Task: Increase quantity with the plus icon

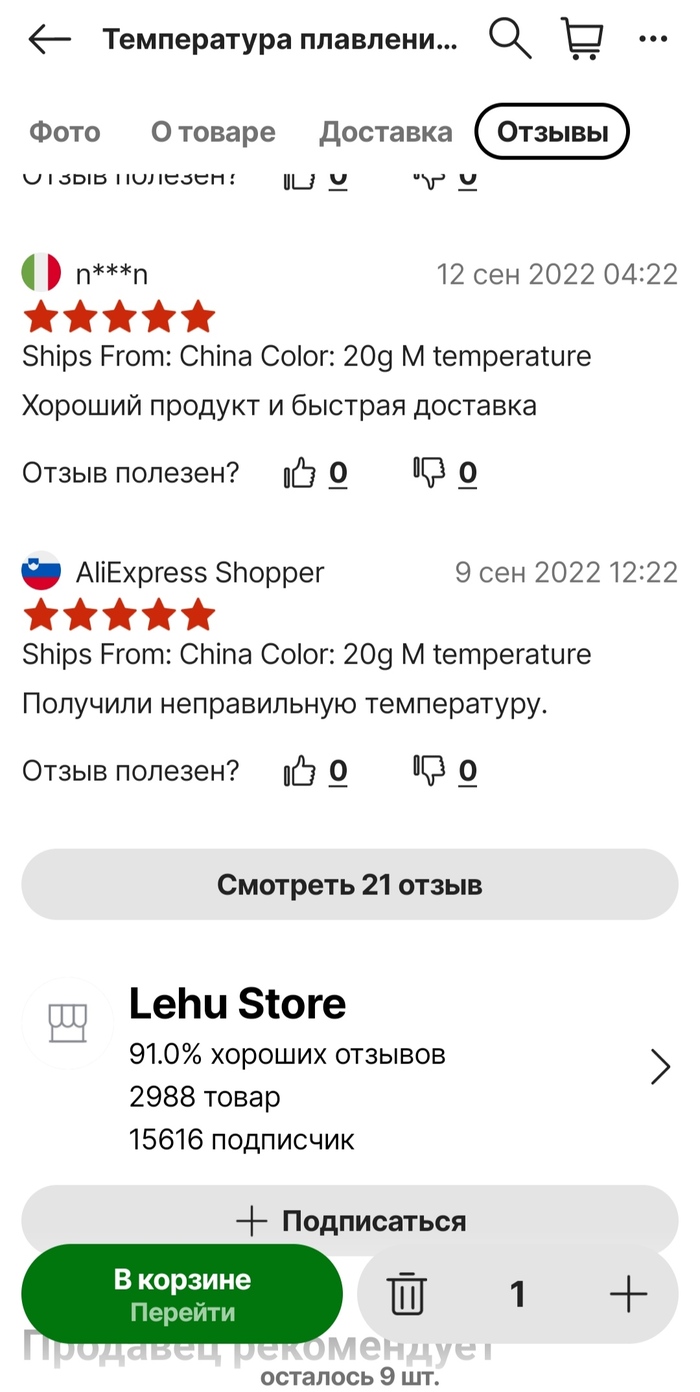Action: pos(628,1296)
